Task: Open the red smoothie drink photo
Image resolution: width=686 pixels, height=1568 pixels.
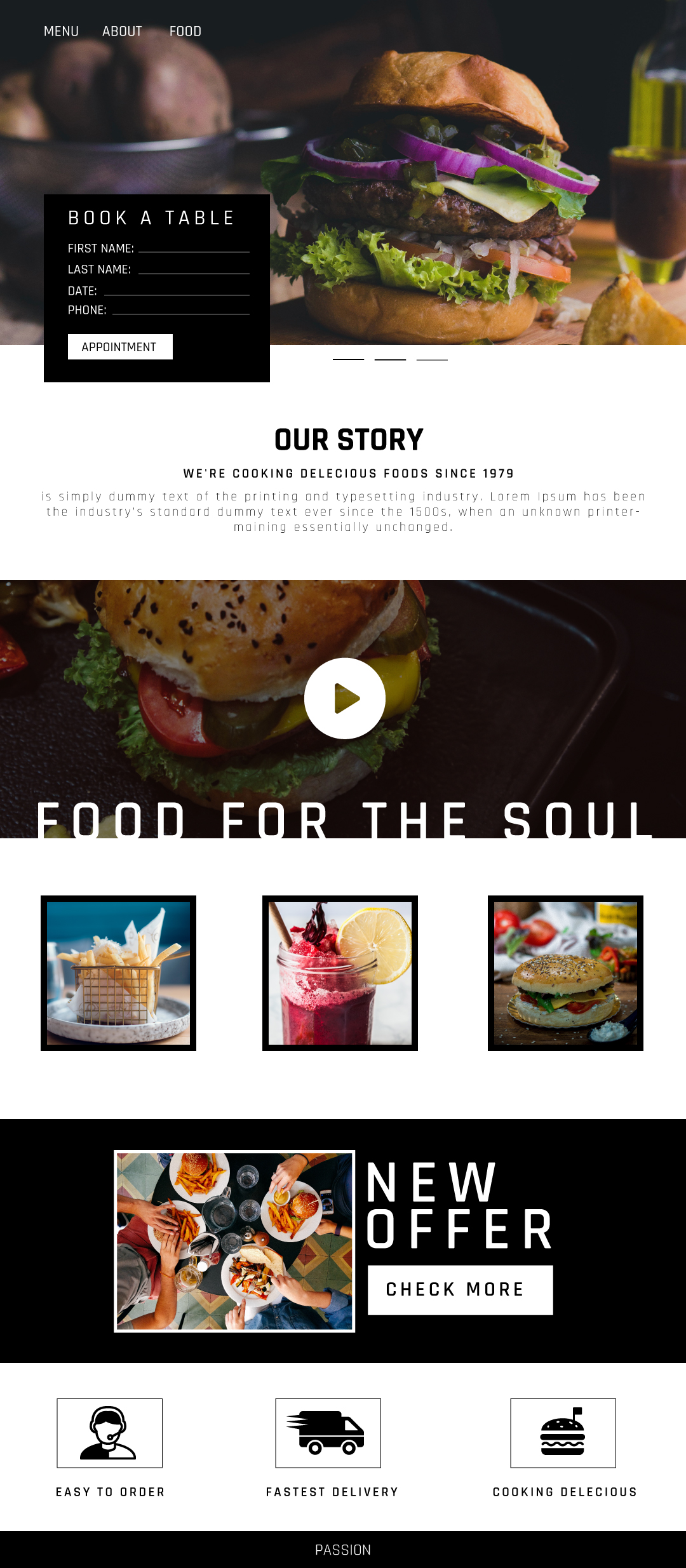Action: 340,973
